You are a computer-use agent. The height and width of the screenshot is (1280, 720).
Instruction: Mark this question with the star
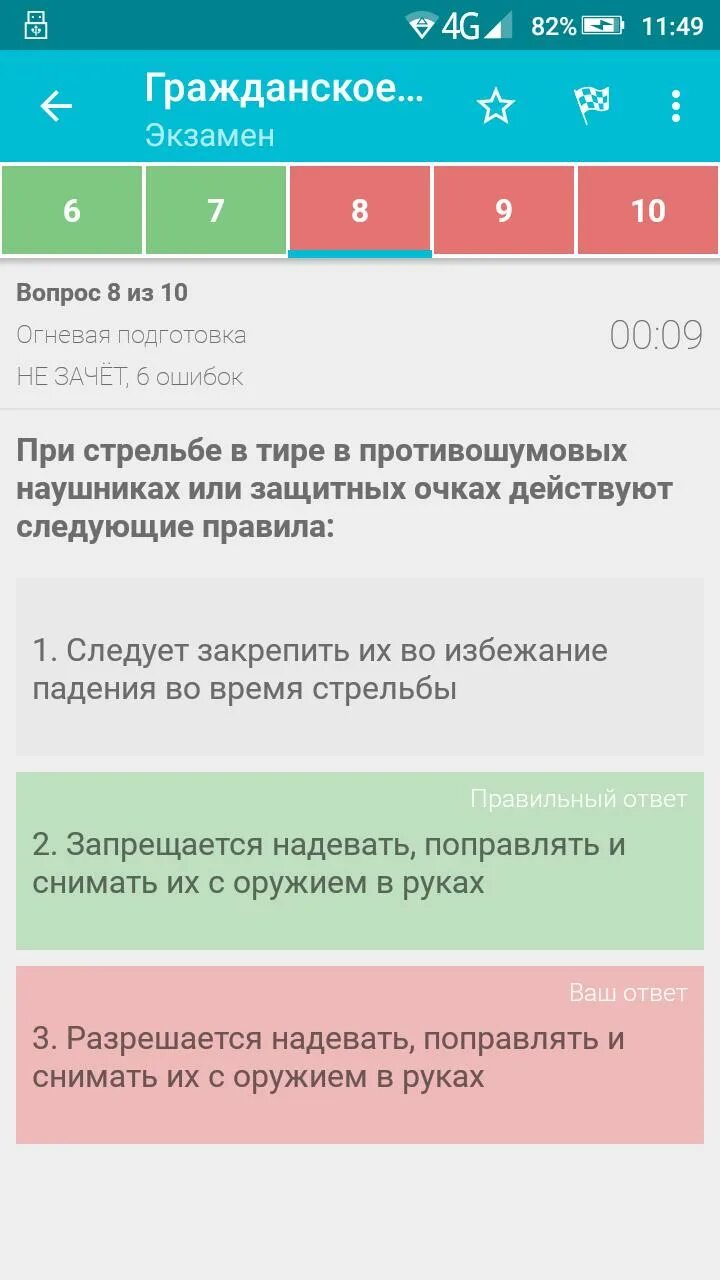(495, 106)
